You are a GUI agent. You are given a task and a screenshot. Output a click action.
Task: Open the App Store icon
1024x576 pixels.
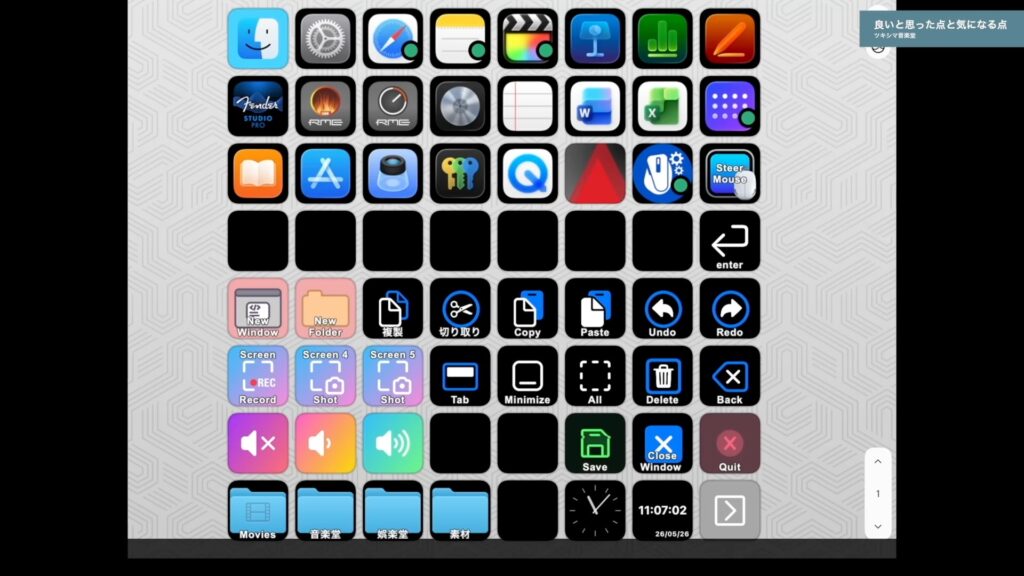point(325,174)
